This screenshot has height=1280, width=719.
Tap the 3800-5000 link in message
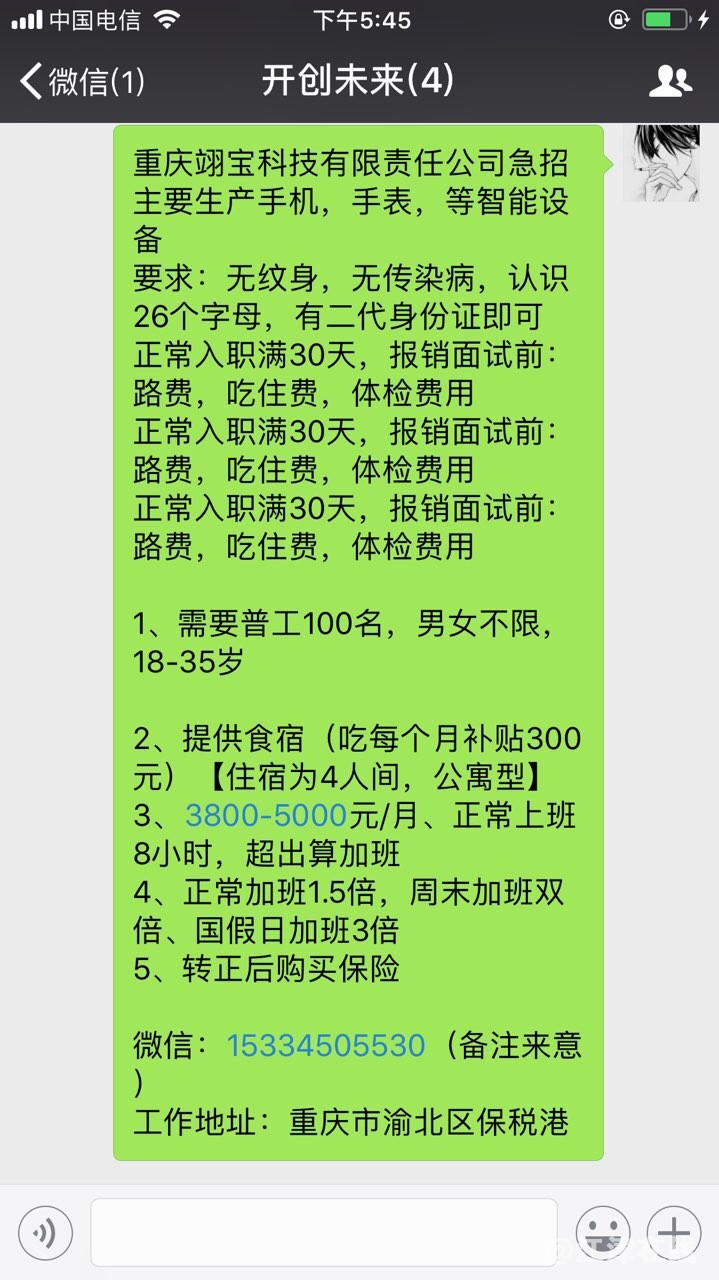pyautogui.click(x=266, y=815)
